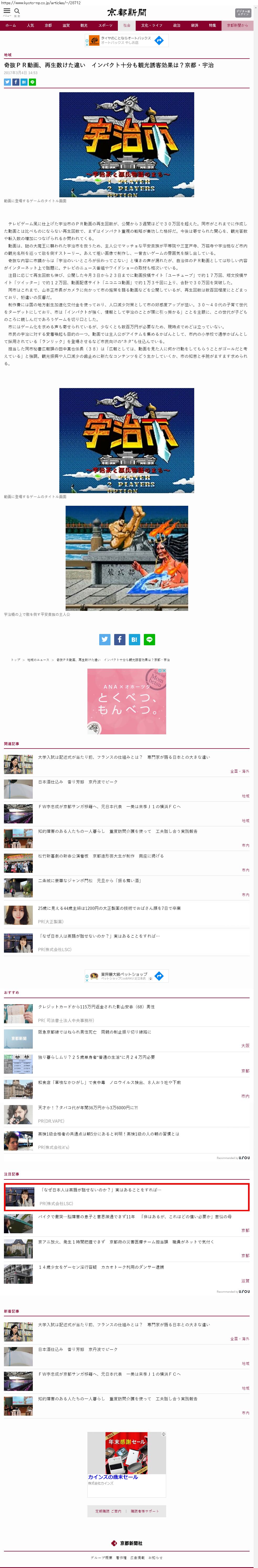Open the 経済 tab
The width and height of the screenshot is (258, 1568).
tap(195, 25)
